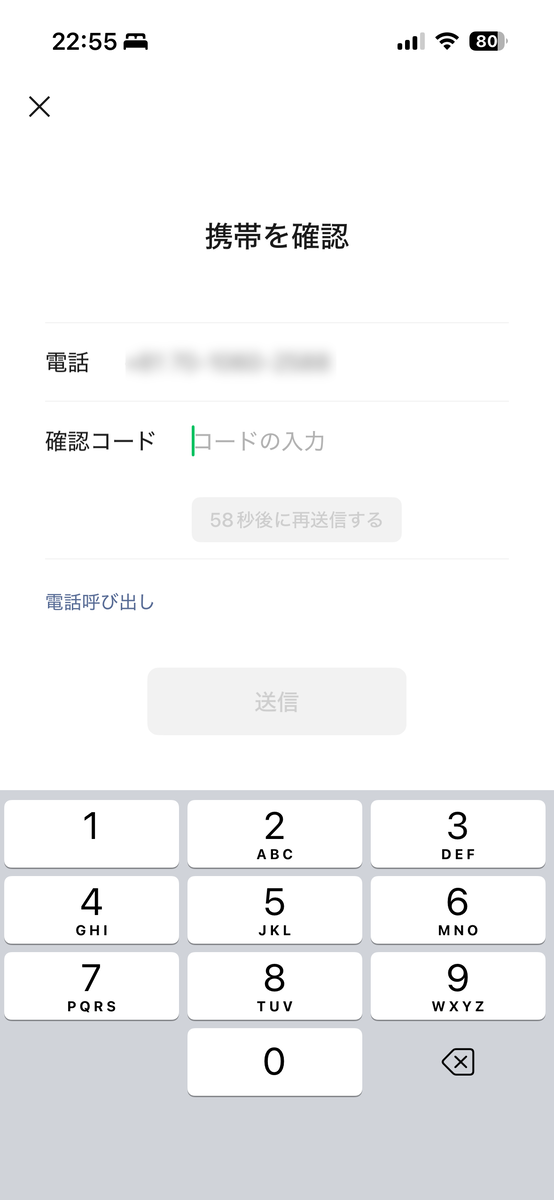Viewport: 554px width, 1200px height.
Task: Close the 携帯を確認 verification screen
Action: (x=39, y=107)
